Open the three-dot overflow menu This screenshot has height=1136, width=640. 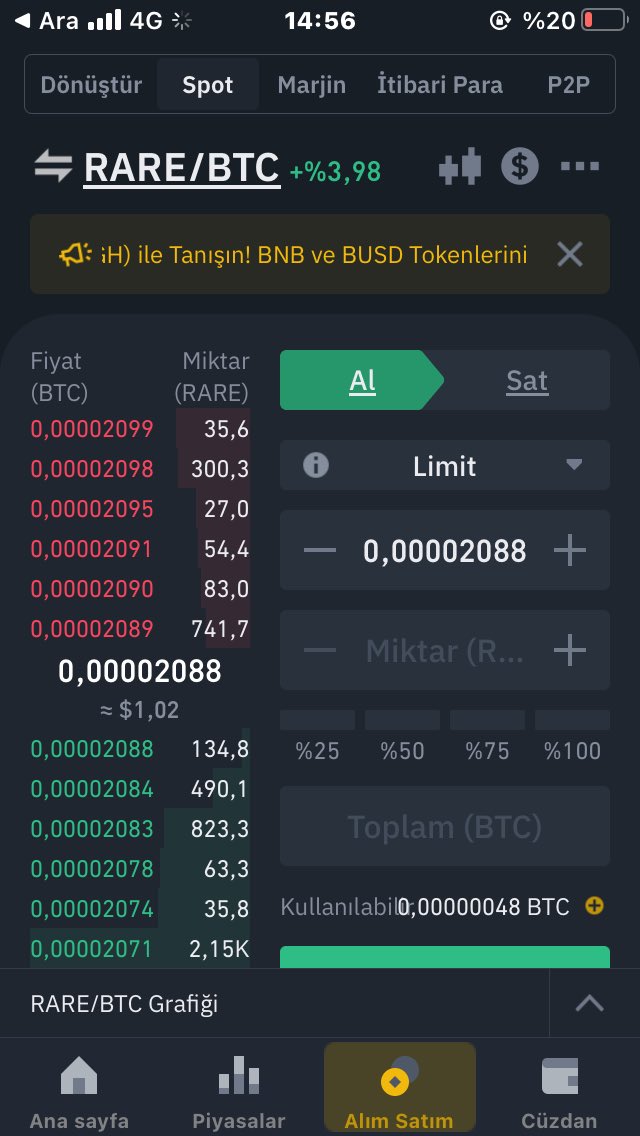pyautogui.click(x=580, y=167)
